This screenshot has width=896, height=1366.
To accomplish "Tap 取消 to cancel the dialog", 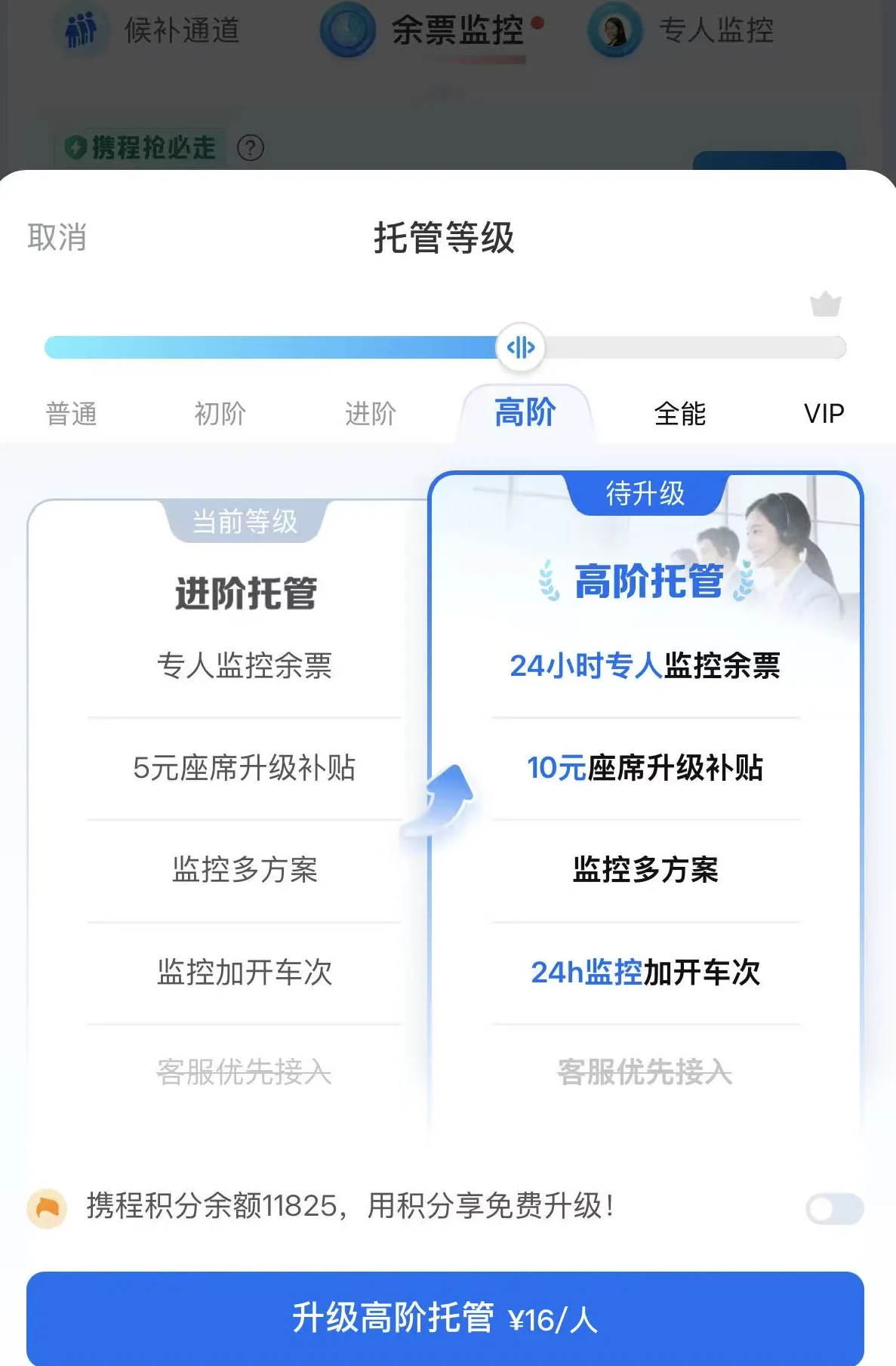I will click(57, 237).
